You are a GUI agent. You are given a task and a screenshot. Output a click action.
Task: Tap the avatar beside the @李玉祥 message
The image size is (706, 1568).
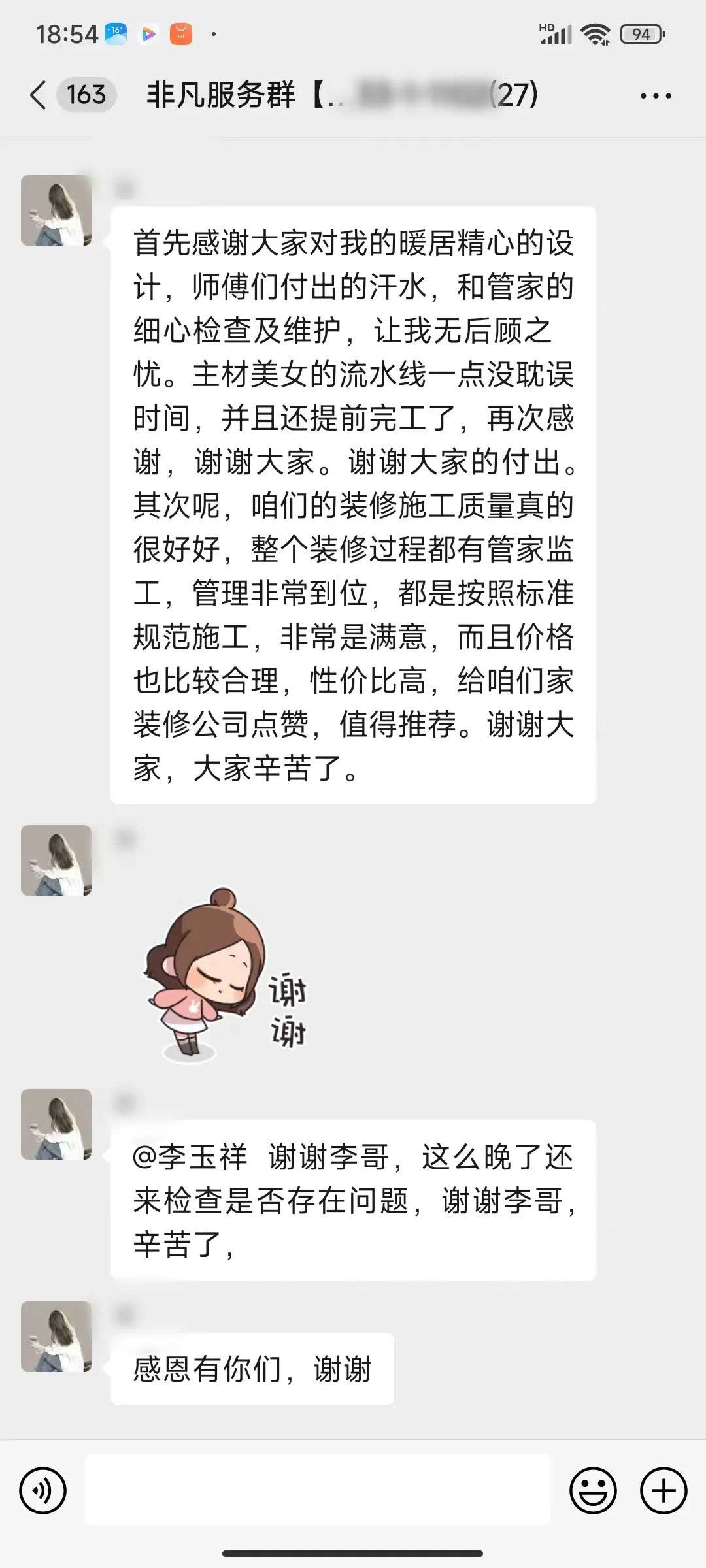pos(56,1124)
